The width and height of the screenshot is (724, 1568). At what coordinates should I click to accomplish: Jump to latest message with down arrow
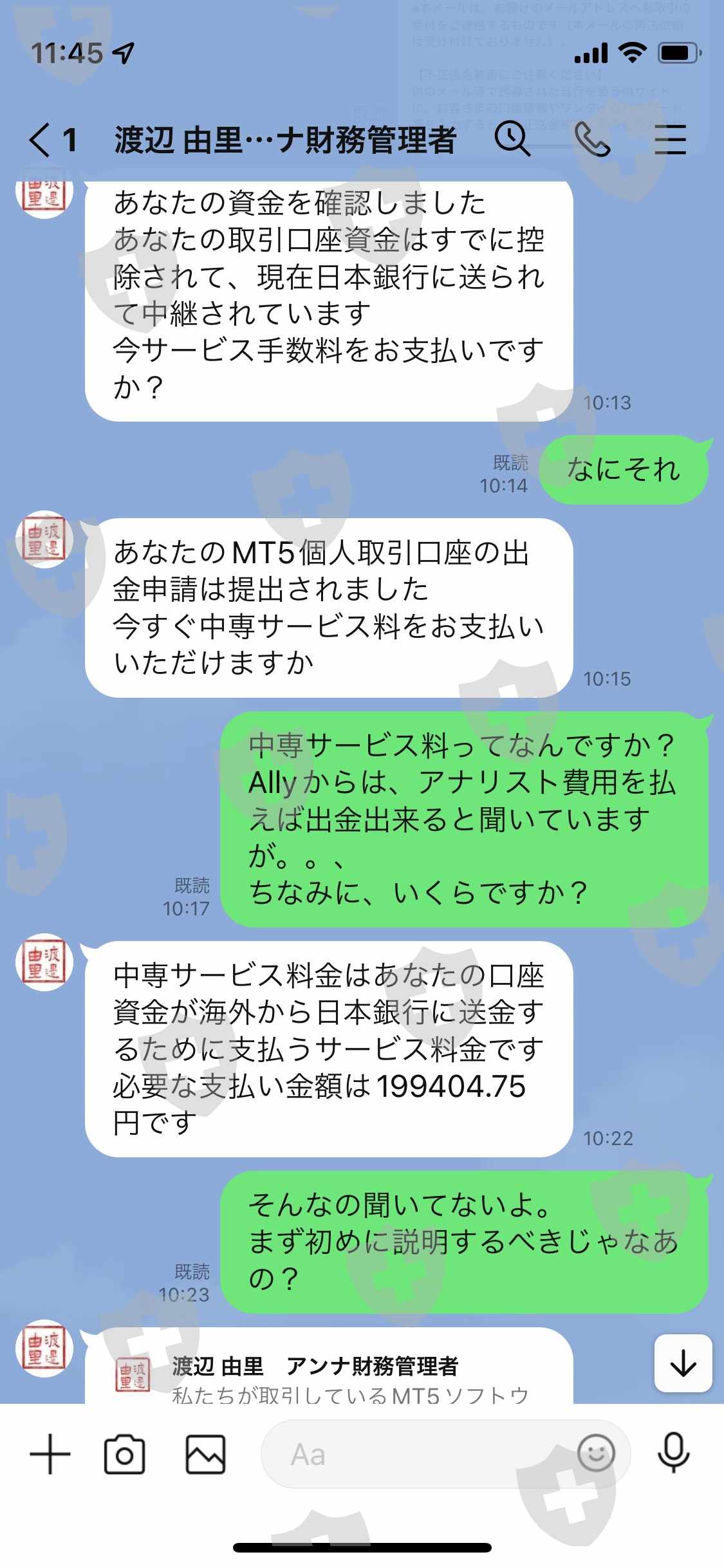coord(683,1363)
